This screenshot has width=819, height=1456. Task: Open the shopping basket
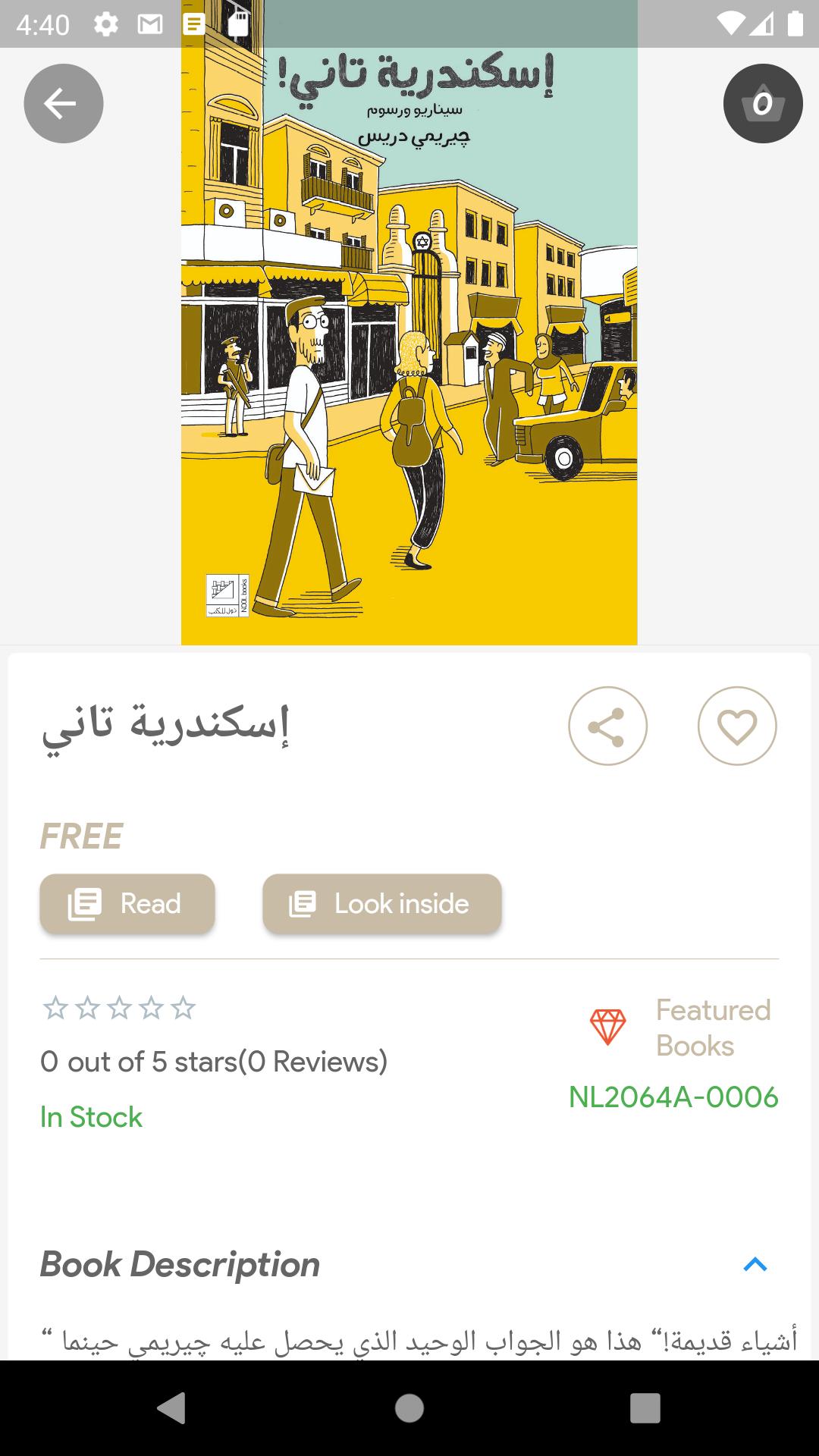click(762, 103)
